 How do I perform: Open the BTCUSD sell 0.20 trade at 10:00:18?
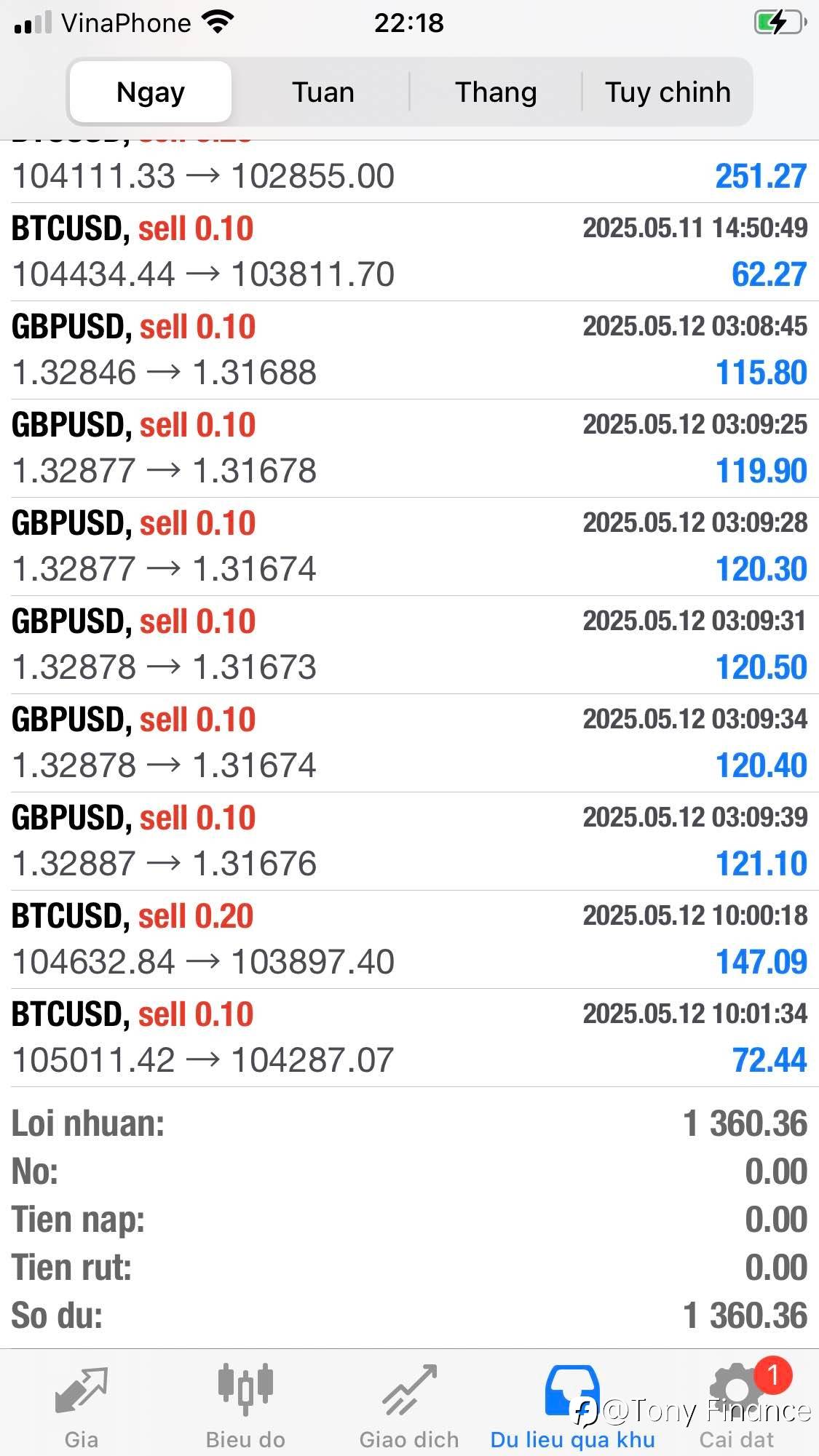tap(409, 939)
